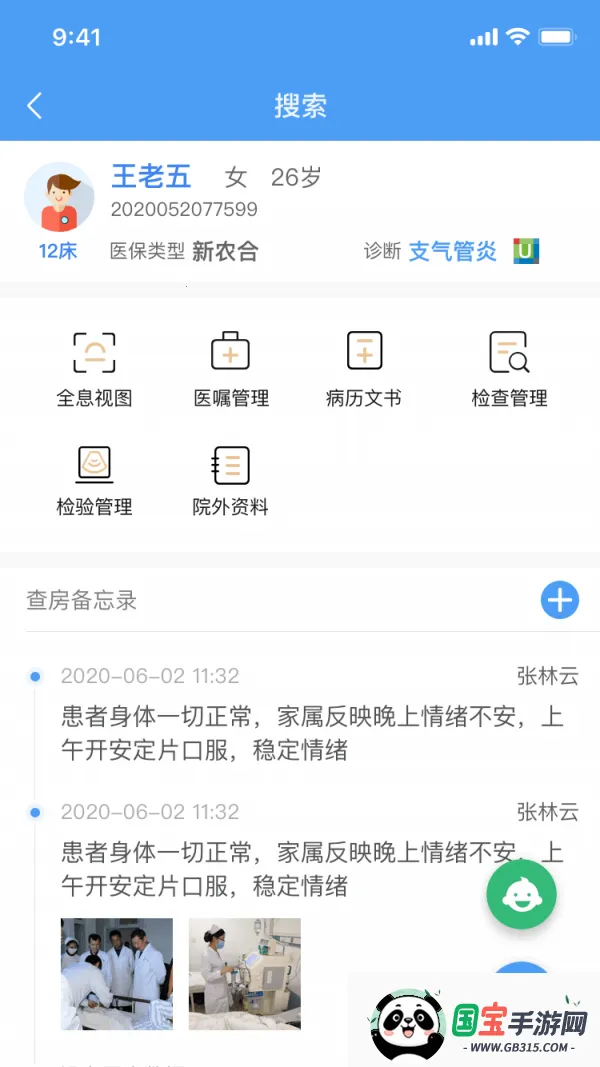Viewport: 600px width, 1067px height.
Task: Add a new 查房备忘录 memo
Action: tap(560, 600)
